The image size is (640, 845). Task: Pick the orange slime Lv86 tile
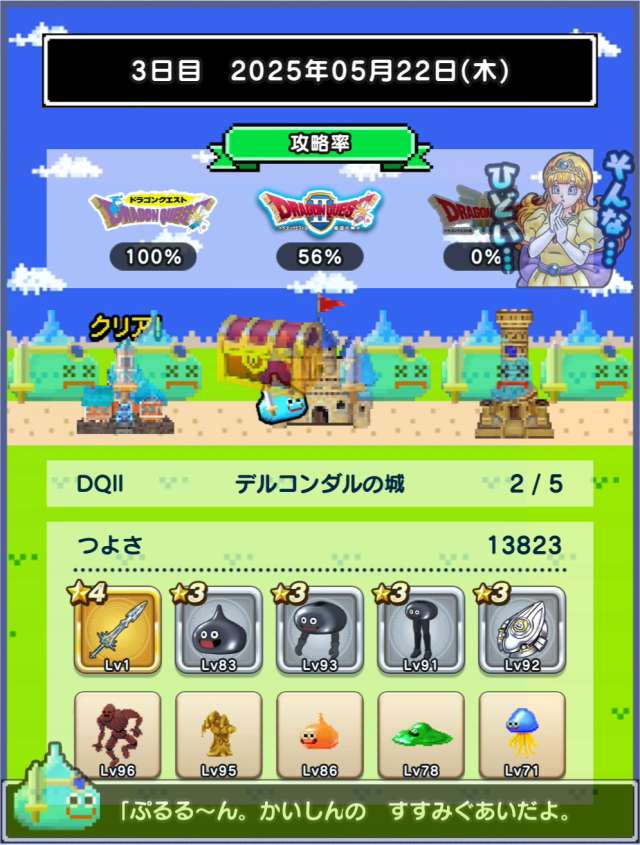pos(319,735)
